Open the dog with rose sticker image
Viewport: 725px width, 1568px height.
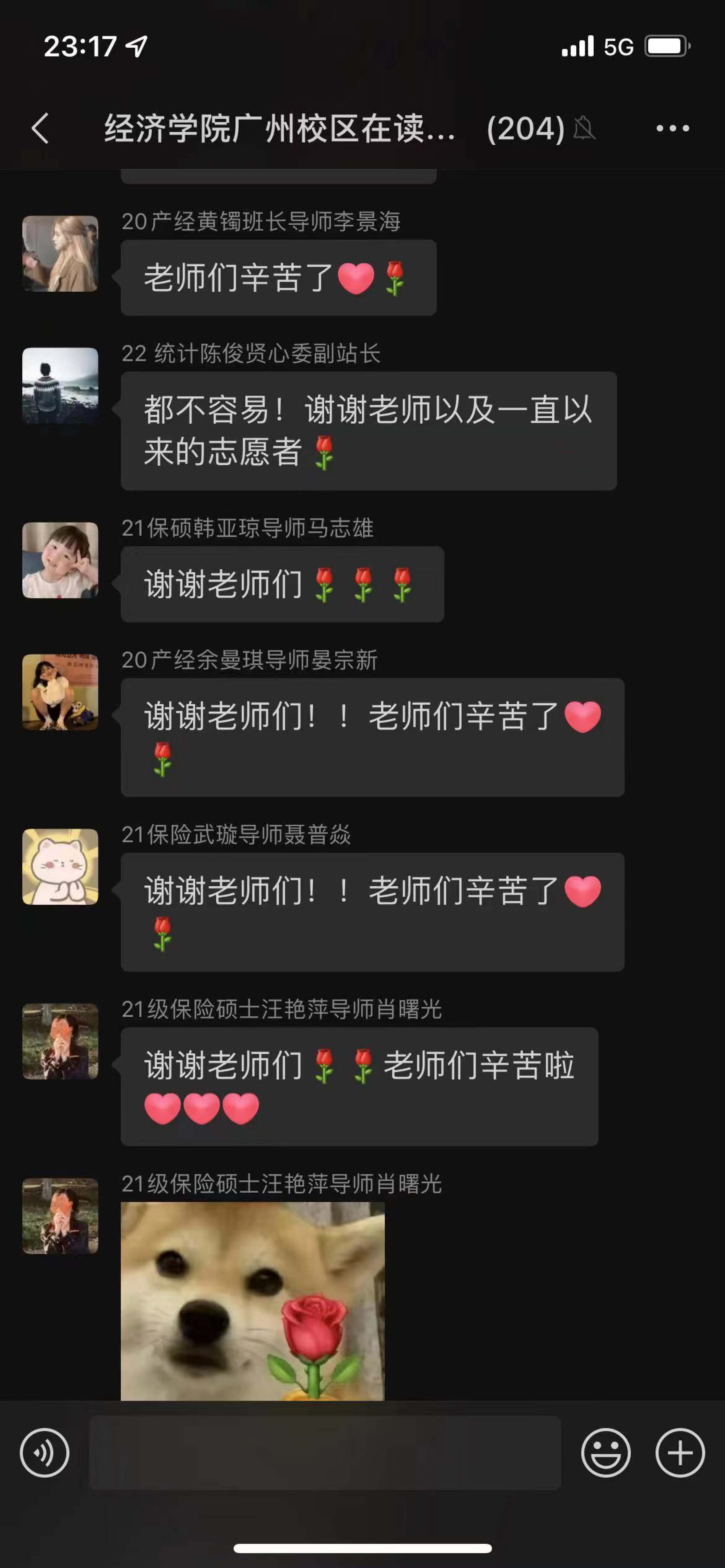click(x=253, y=1300)
